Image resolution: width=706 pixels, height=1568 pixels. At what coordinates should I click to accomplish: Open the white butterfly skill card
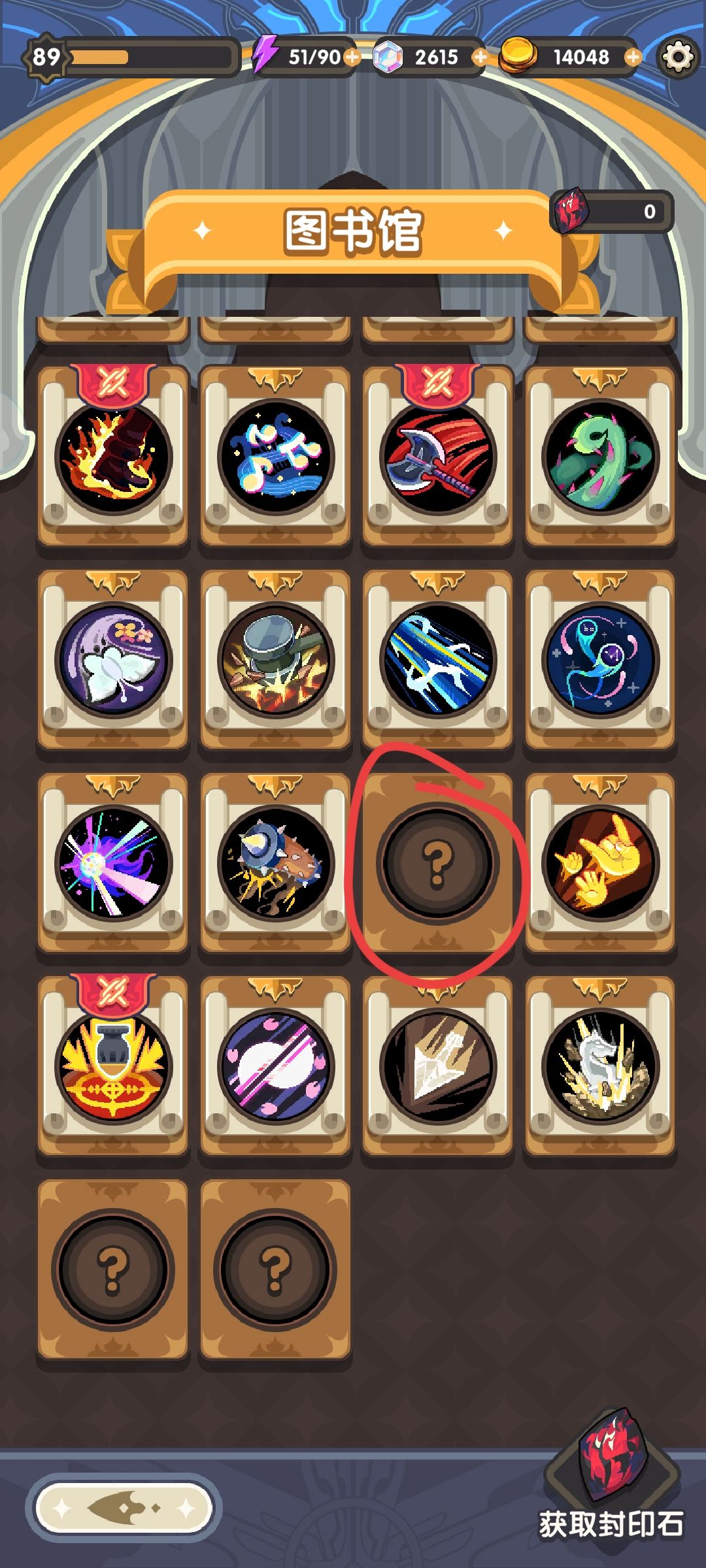coord(113,659)
